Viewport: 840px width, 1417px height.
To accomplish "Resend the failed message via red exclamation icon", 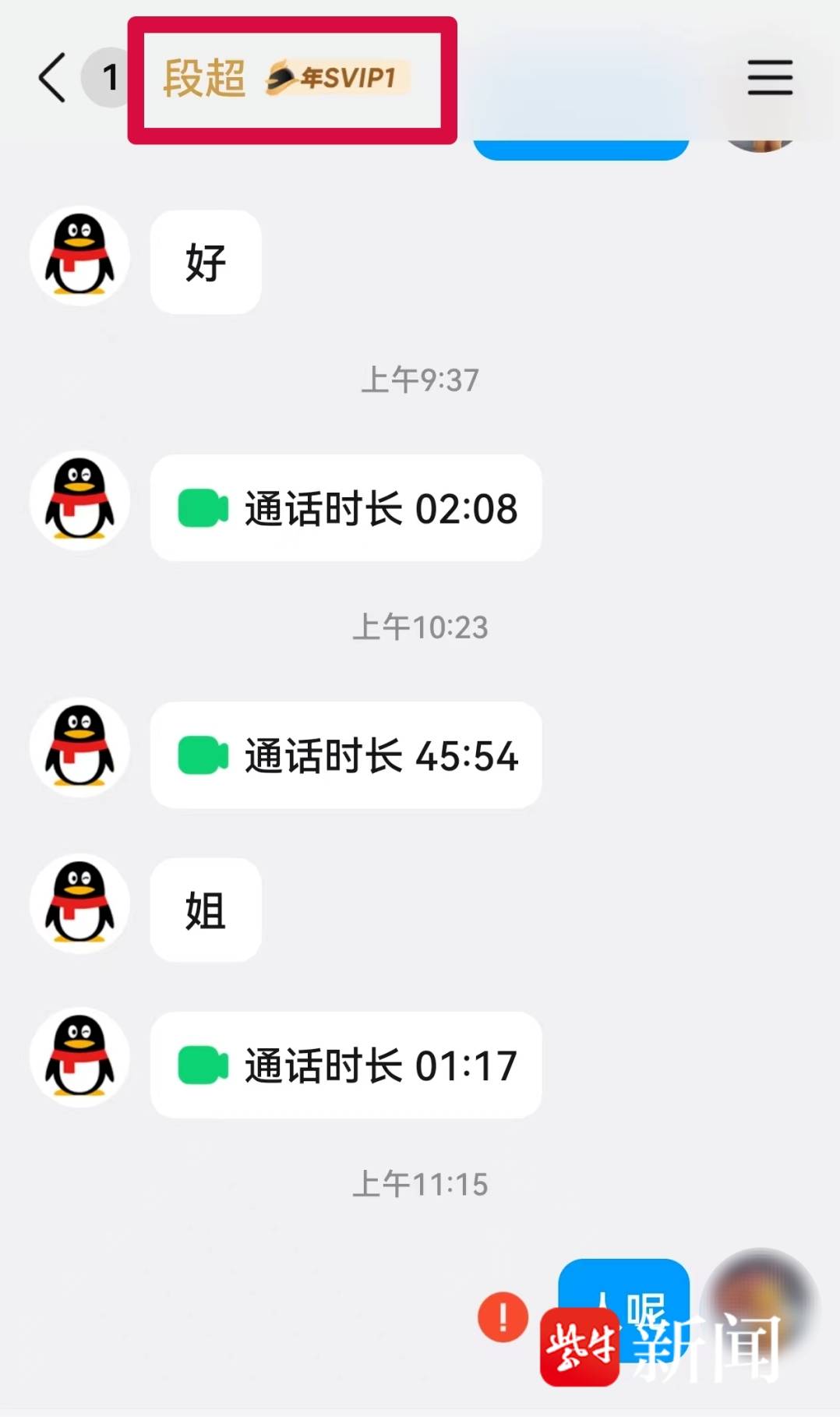I will pyautogui.click(x=503, y=1316).
